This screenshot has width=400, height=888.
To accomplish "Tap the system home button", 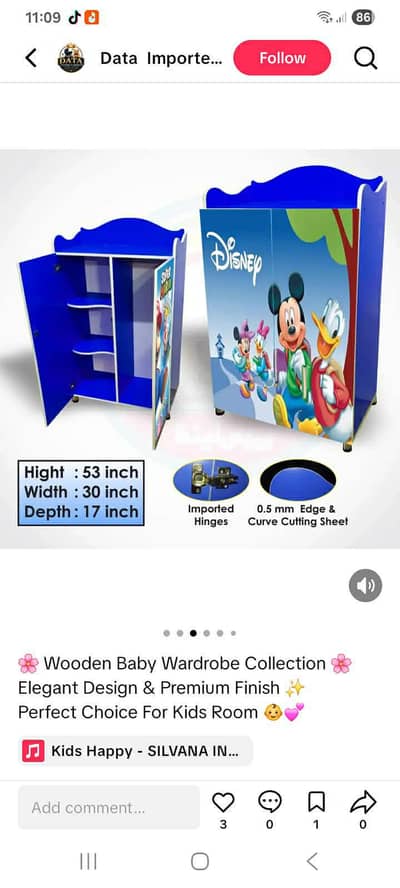I will (x=200, y=861).
